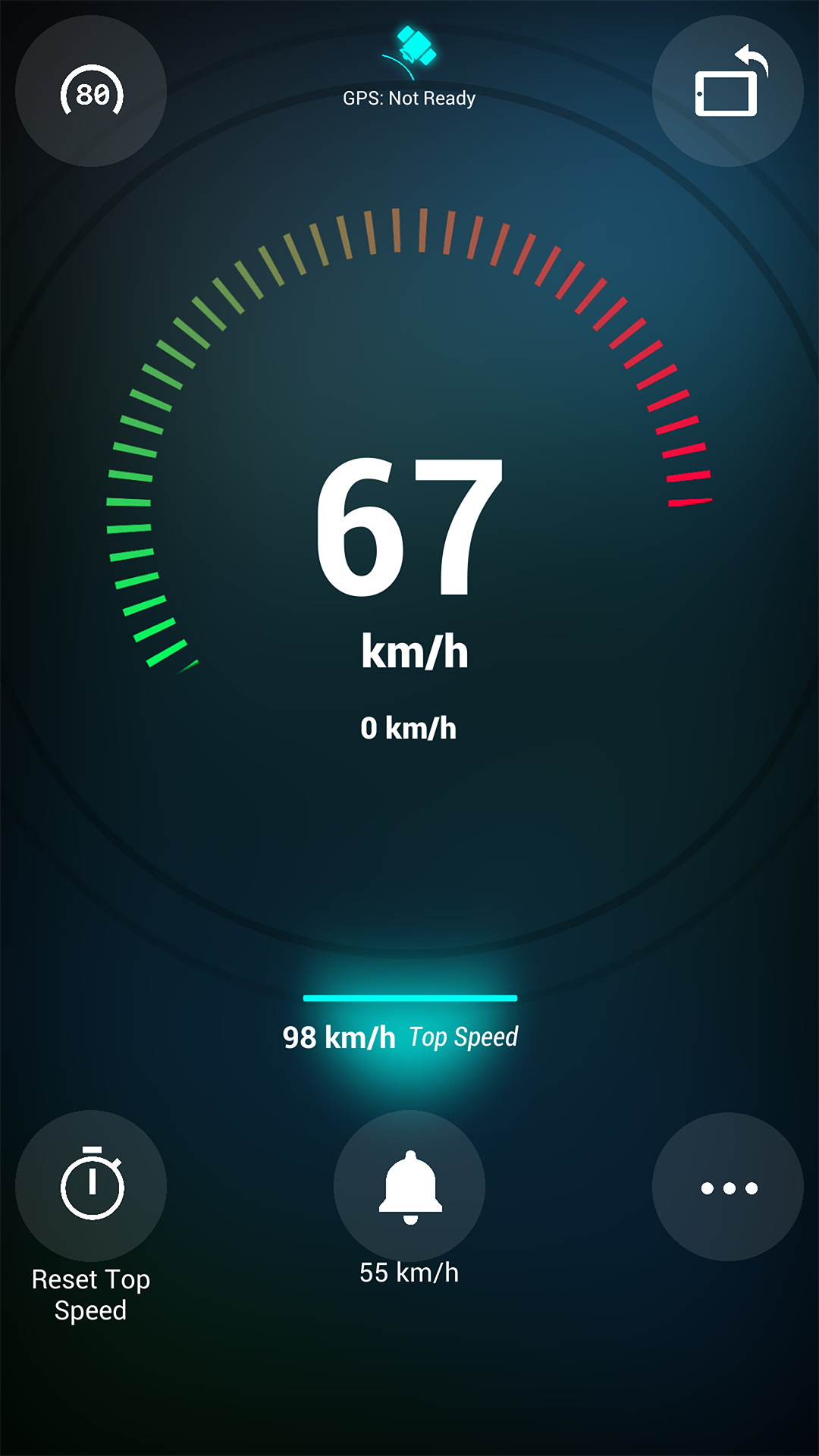The image size is (819, 1456).
Task: Select the km/h unit label
Action: (x=409, y=649)
